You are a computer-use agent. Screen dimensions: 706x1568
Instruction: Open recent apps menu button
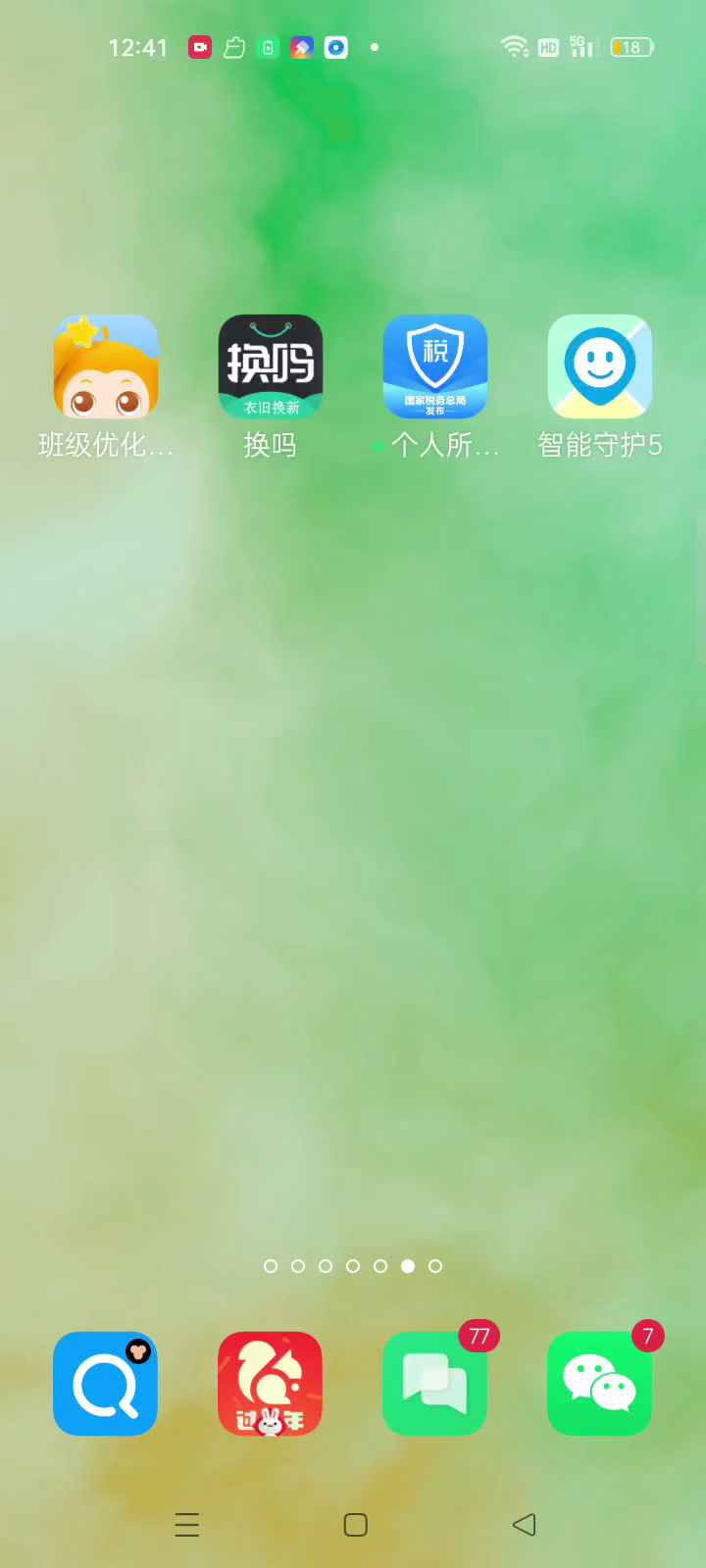pyautogui.click(x=186, y=1525)
